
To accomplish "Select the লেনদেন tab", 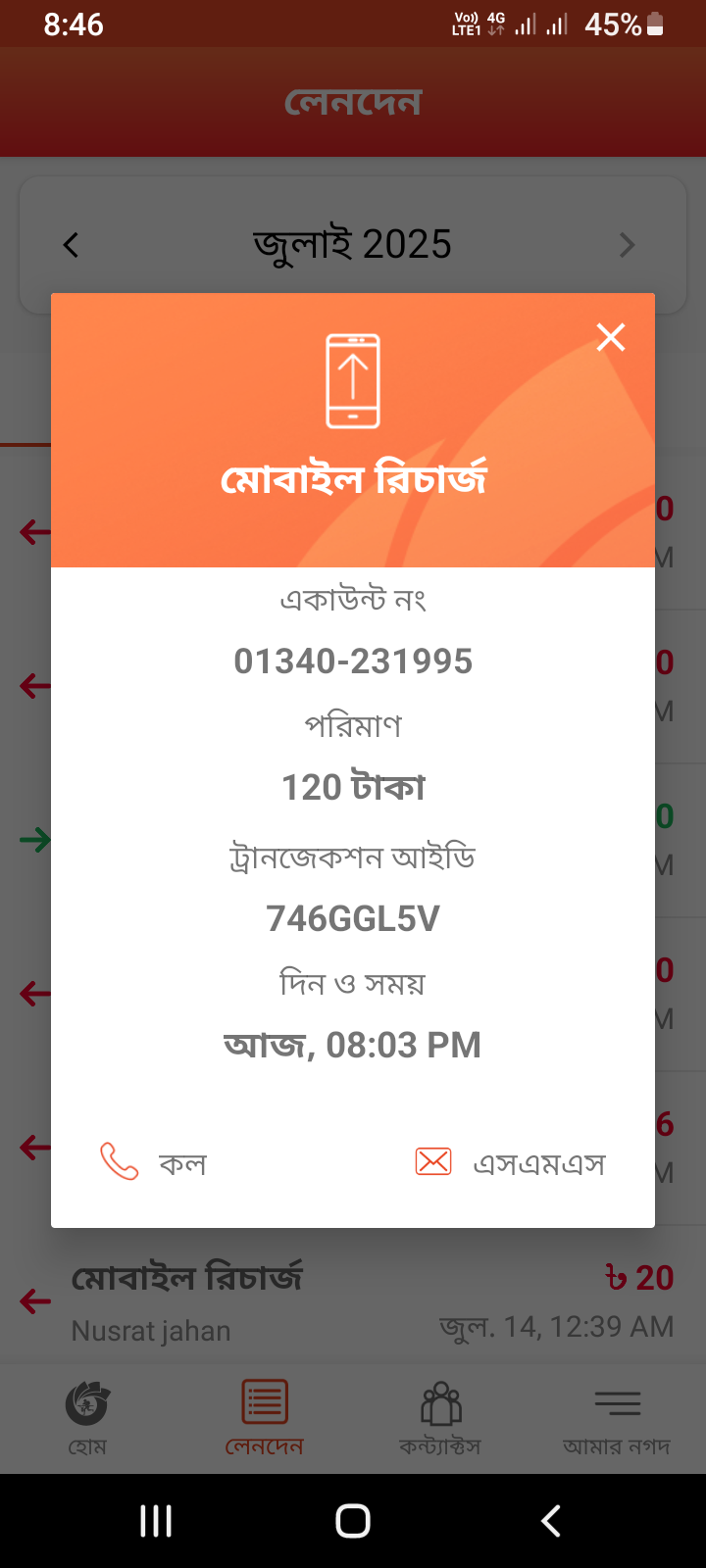I will [264, 1418].
